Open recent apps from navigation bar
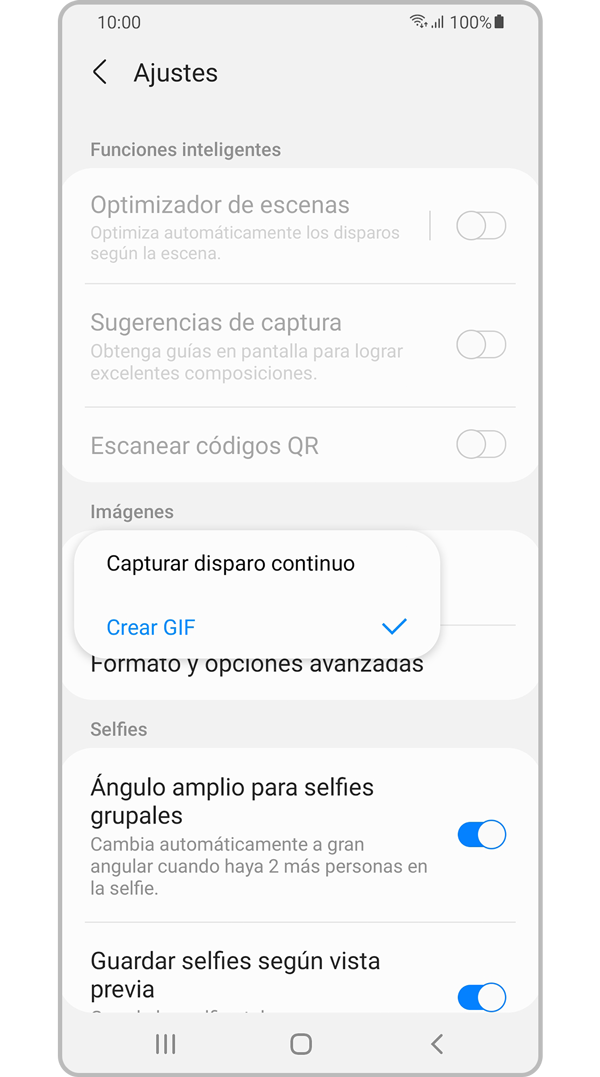Viewport: 600px width, 1077px height. [x=166, y=1044]
